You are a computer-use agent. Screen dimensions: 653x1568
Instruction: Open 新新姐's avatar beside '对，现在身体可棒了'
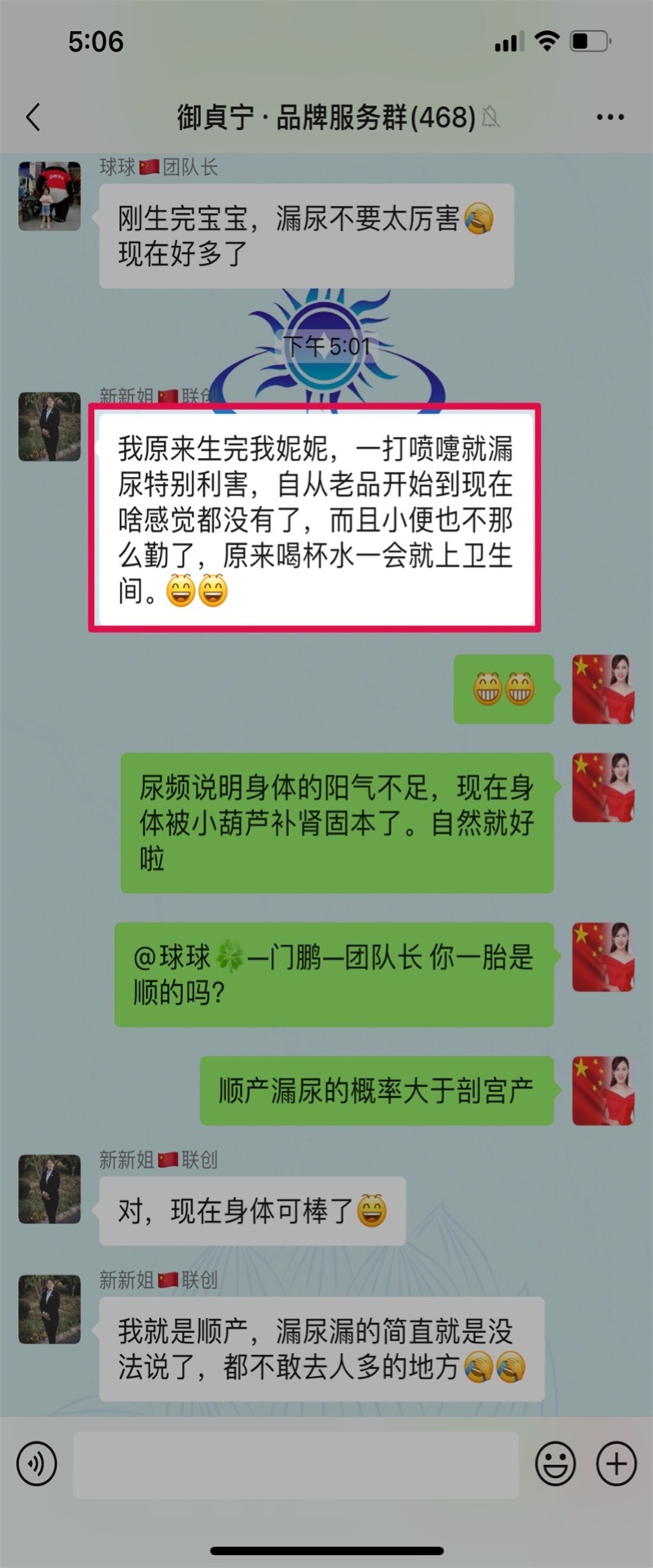[x=50, y=1188]
